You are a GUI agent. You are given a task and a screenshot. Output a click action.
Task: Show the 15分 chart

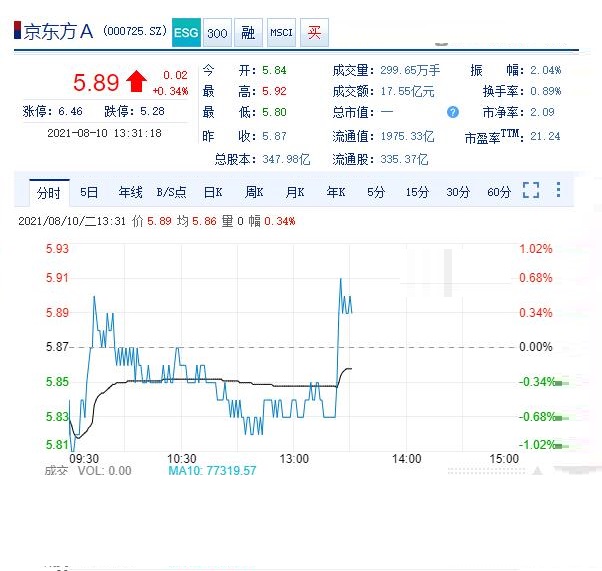pos(417,192)
